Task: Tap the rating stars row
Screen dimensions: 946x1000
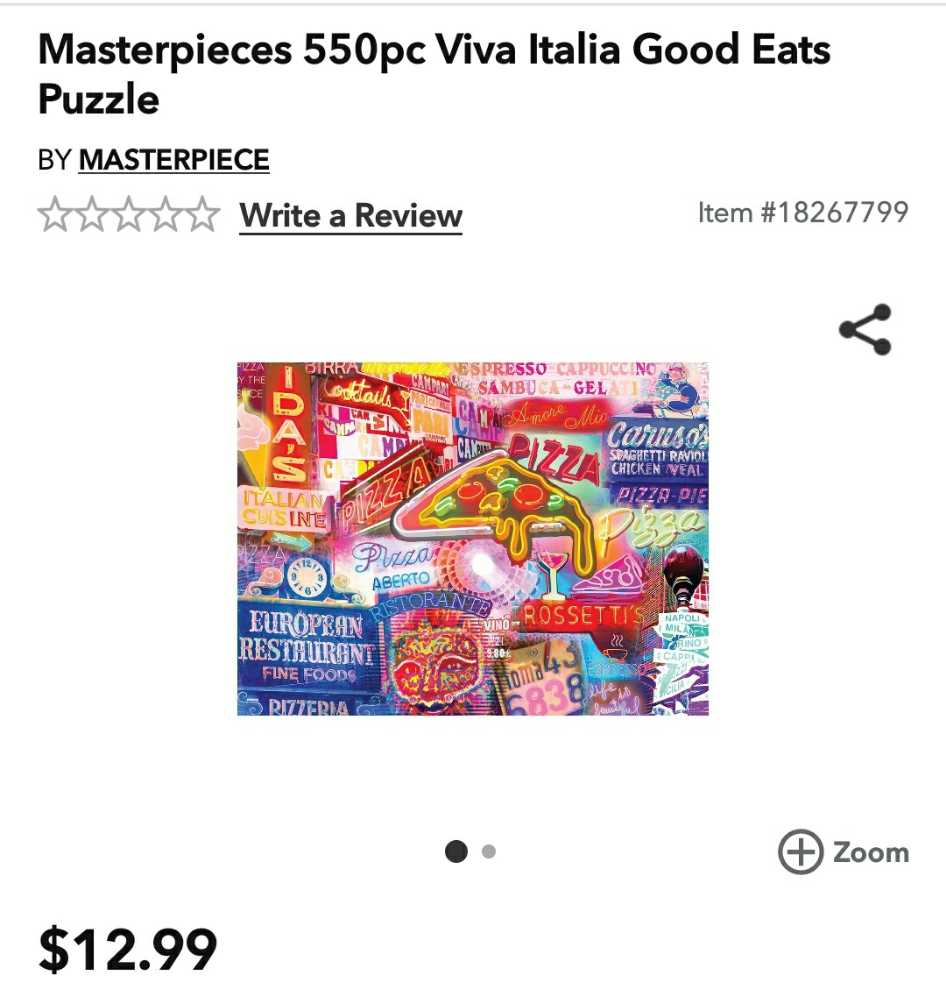Action: click(x=128, y=215)
